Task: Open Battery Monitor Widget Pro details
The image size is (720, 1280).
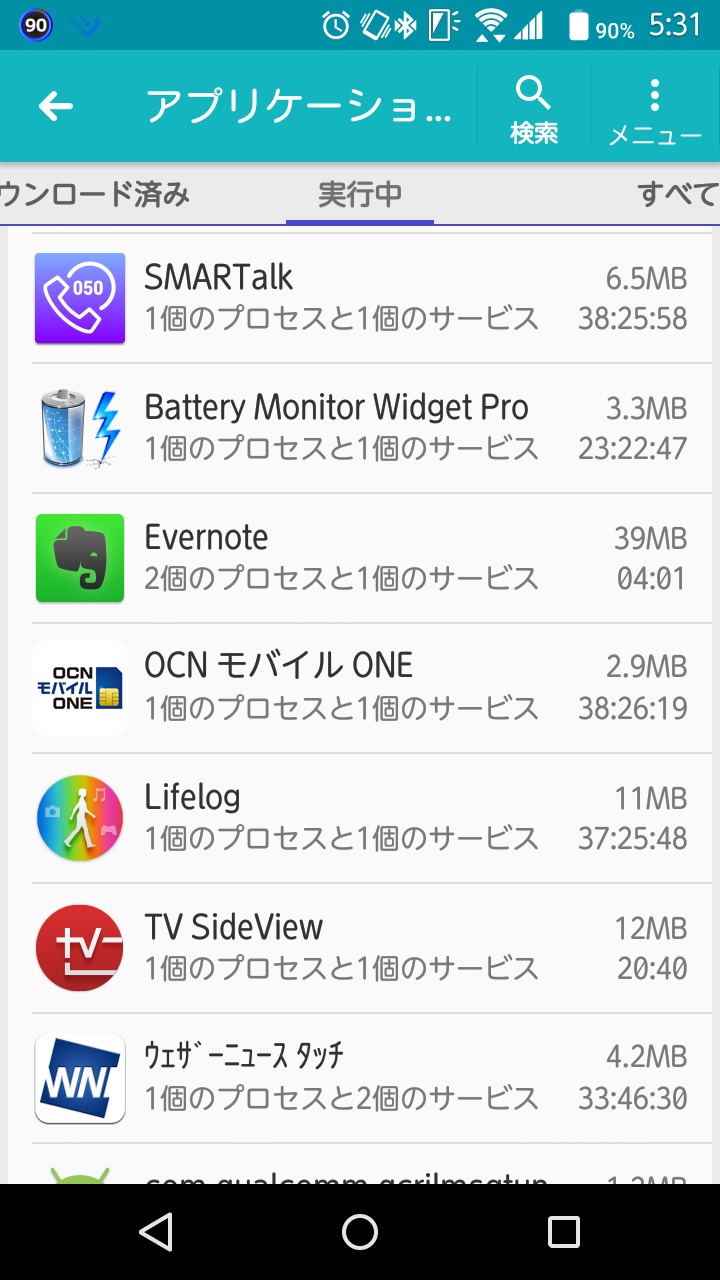Action: 360,428
